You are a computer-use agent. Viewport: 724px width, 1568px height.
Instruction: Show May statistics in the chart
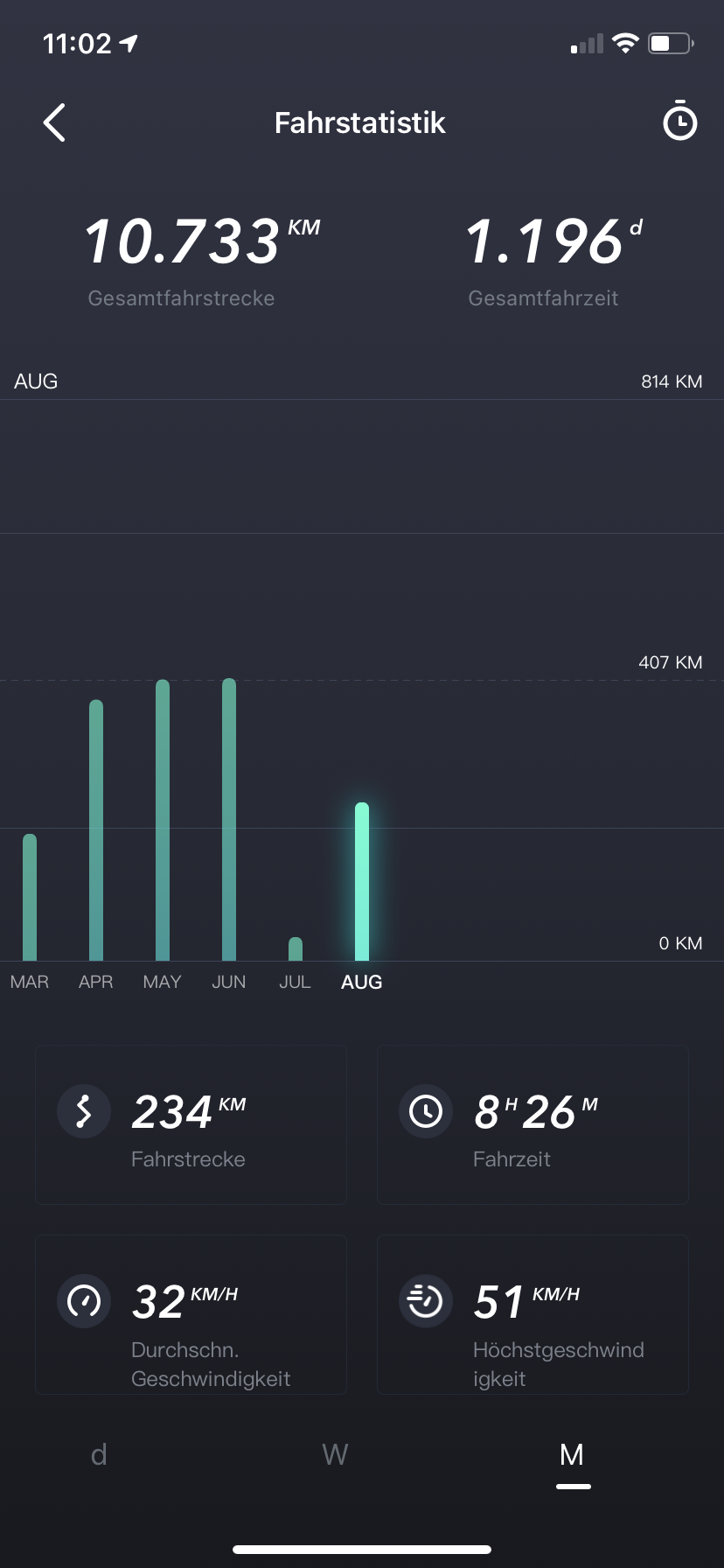(x=163, y=821)
